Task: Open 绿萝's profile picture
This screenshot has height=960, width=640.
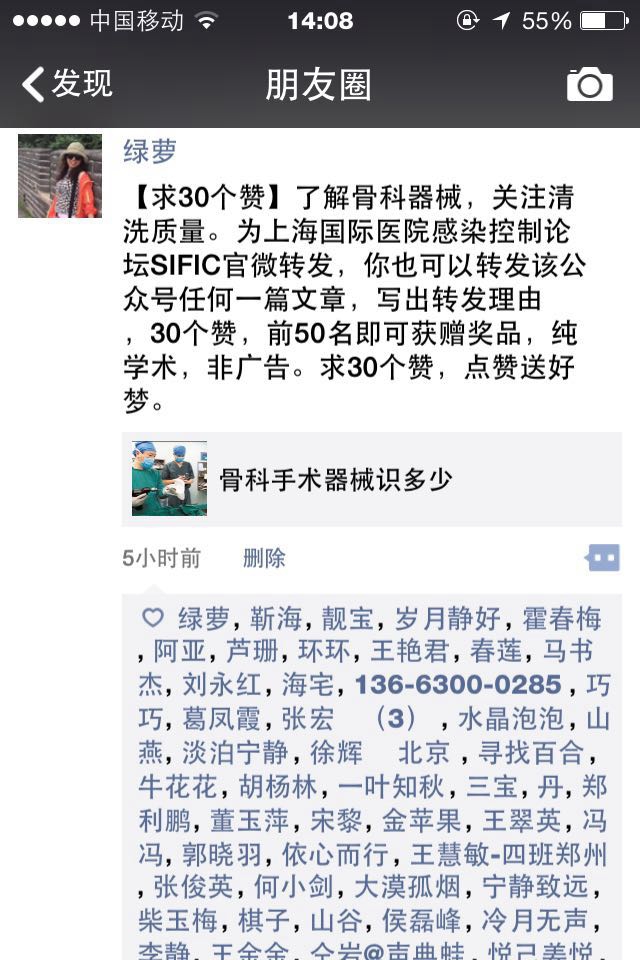Action: tap(60, 176)
